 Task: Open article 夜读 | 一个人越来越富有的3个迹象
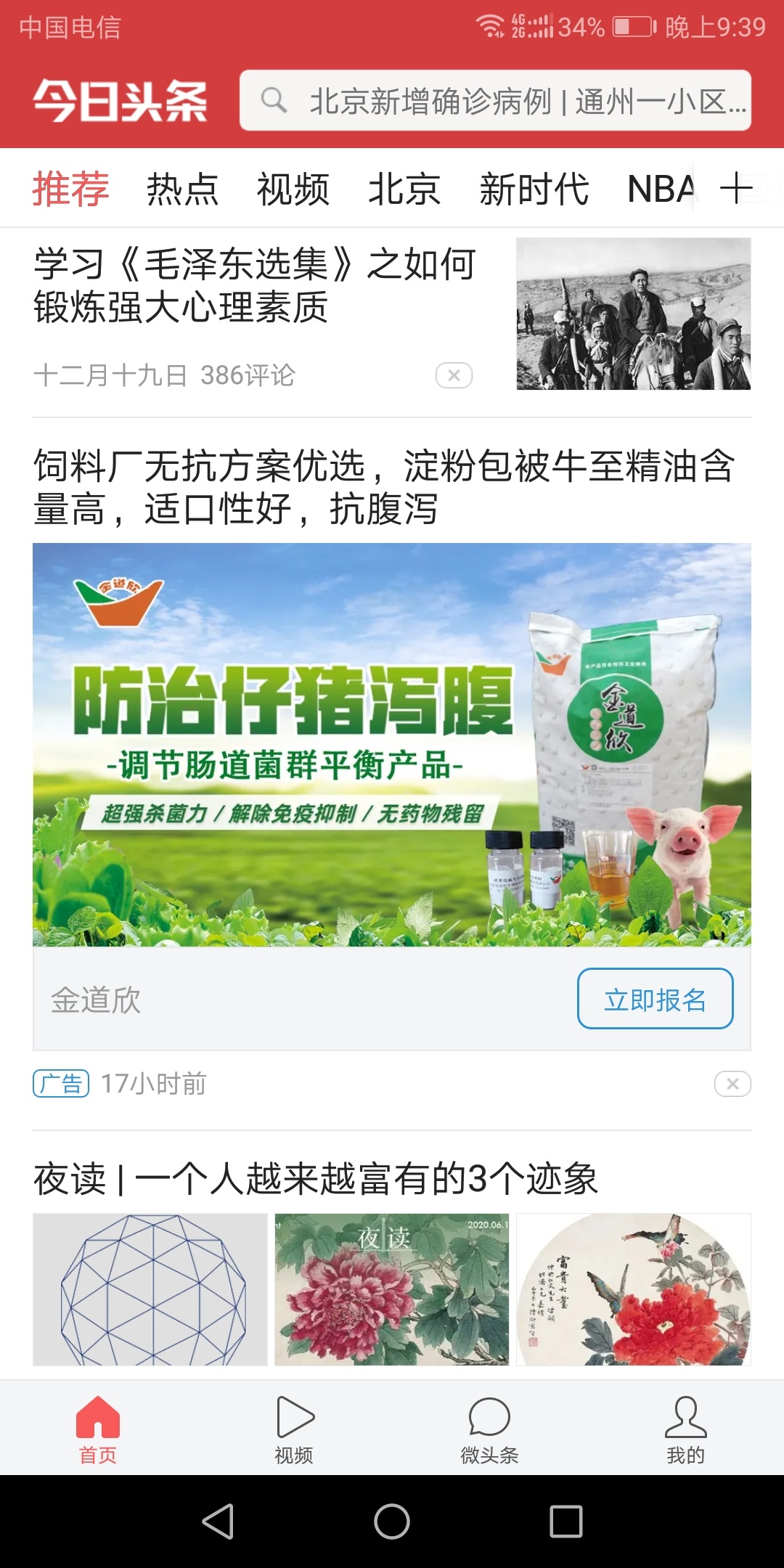tap(316, 1179)
